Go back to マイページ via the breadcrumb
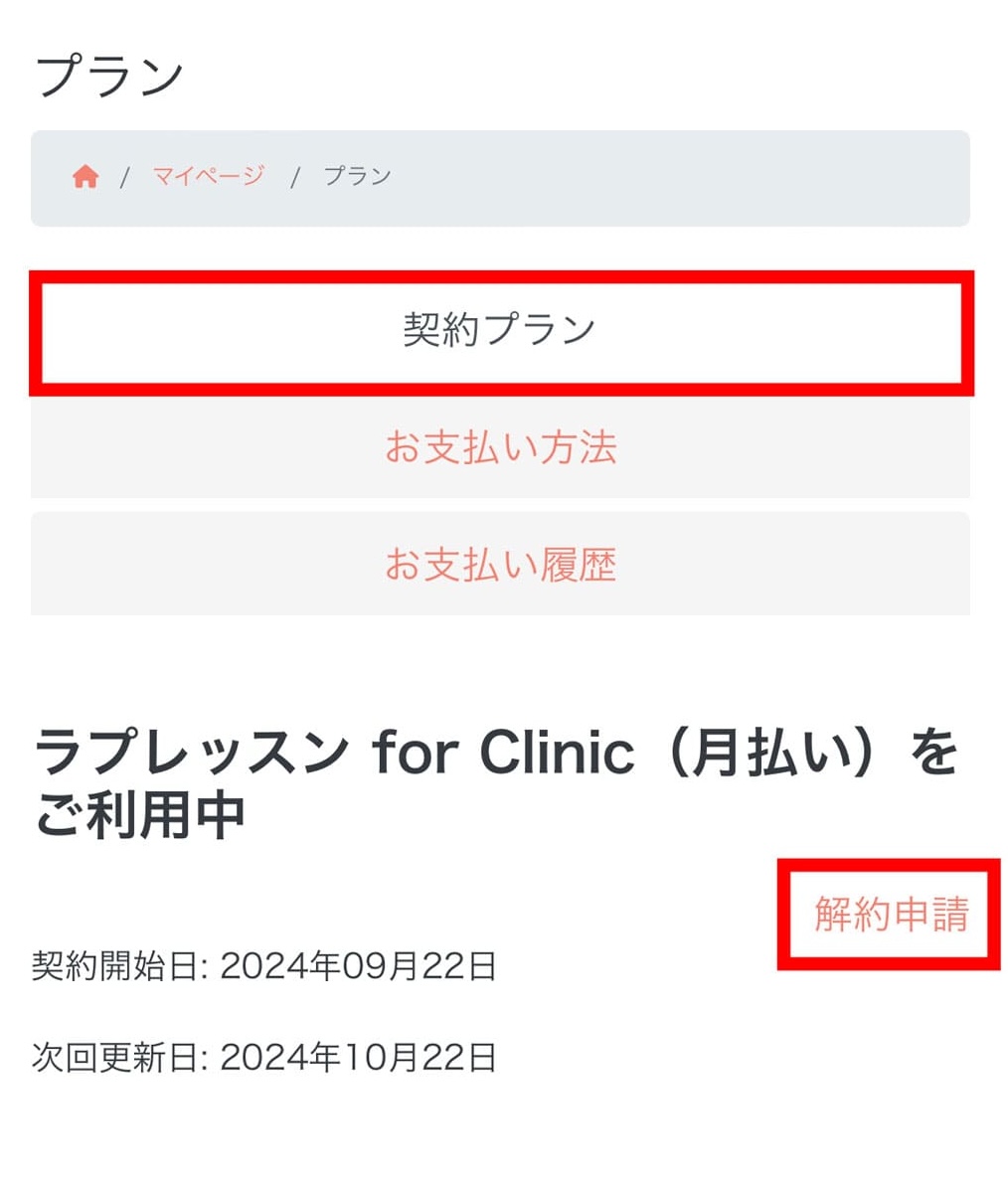Viewport: 1008px width, 1182px height. pos(208,176)
